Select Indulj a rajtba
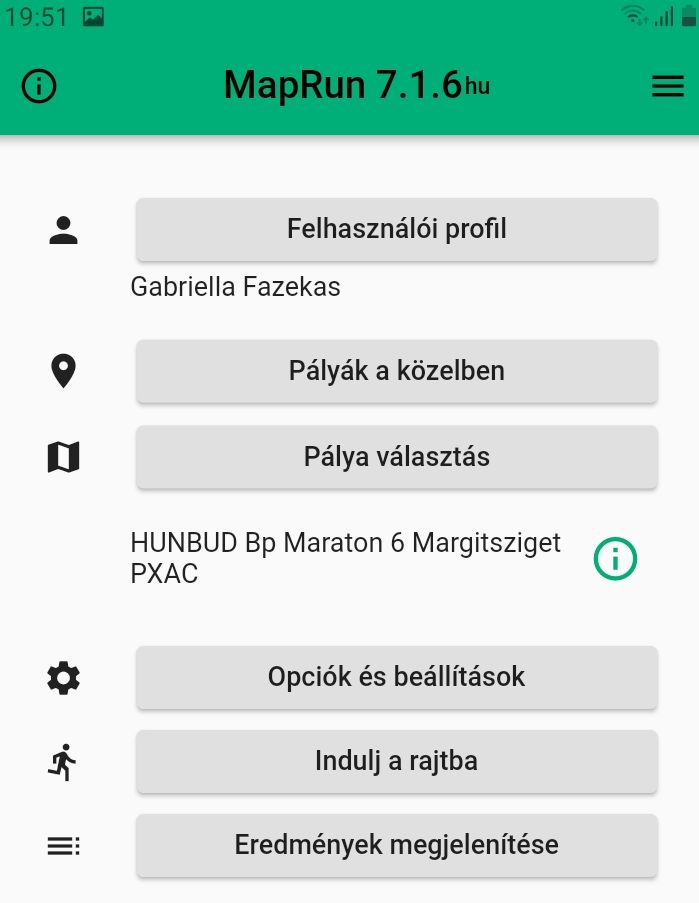Screen dimensions: 699x903 397,762
